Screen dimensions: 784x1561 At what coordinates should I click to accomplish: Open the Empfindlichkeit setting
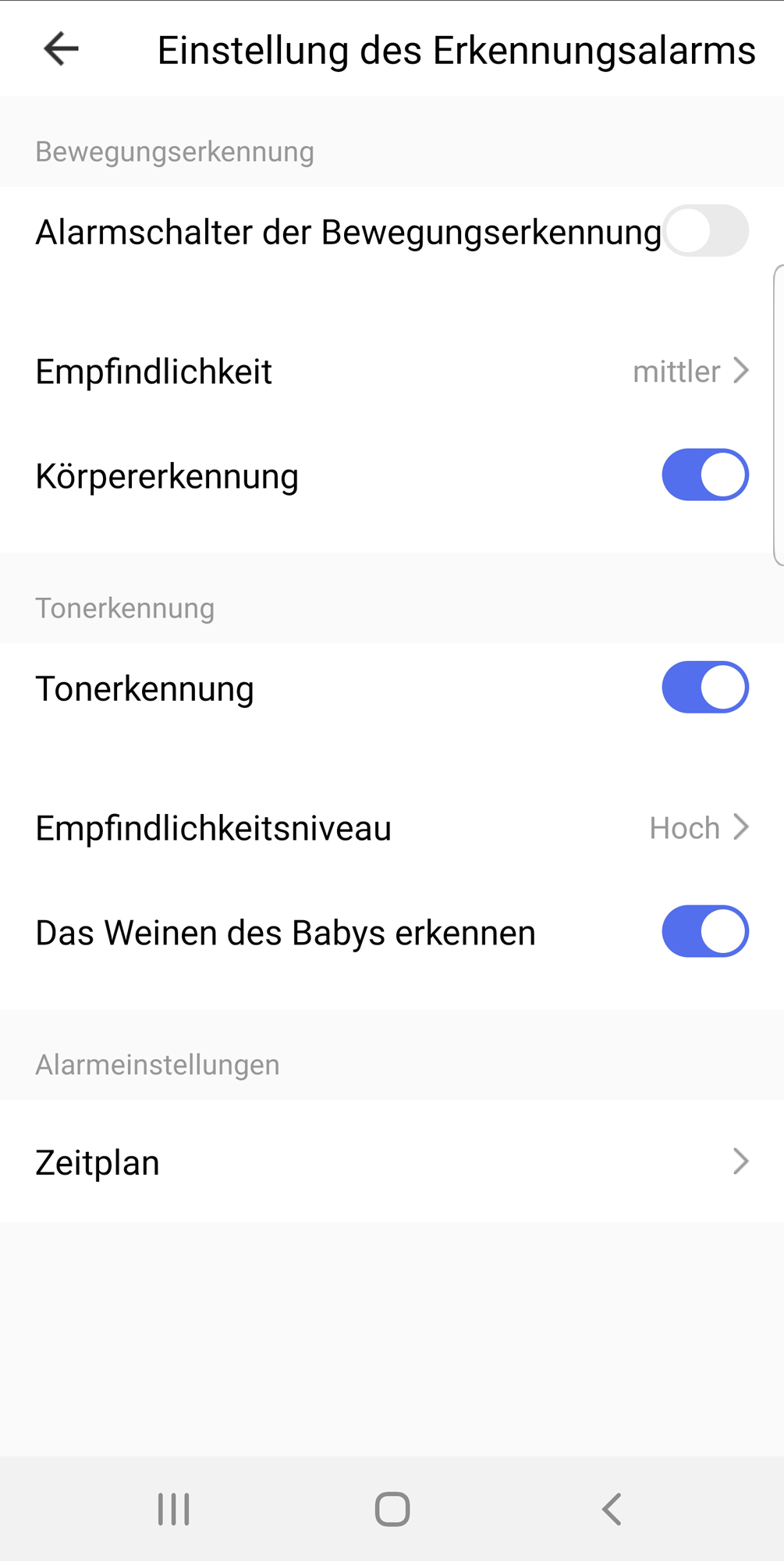click(392, 372)
